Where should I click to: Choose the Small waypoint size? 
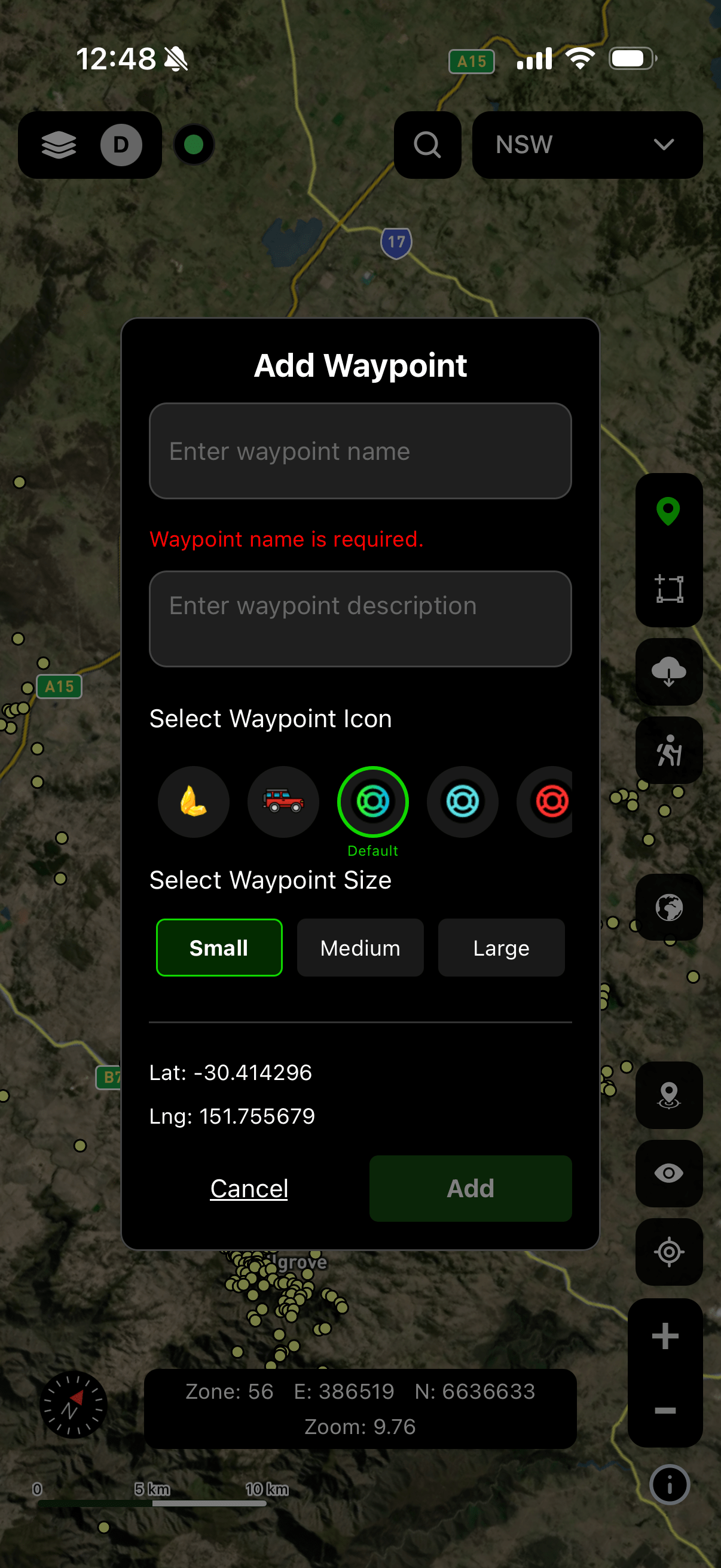coord(219,948)
